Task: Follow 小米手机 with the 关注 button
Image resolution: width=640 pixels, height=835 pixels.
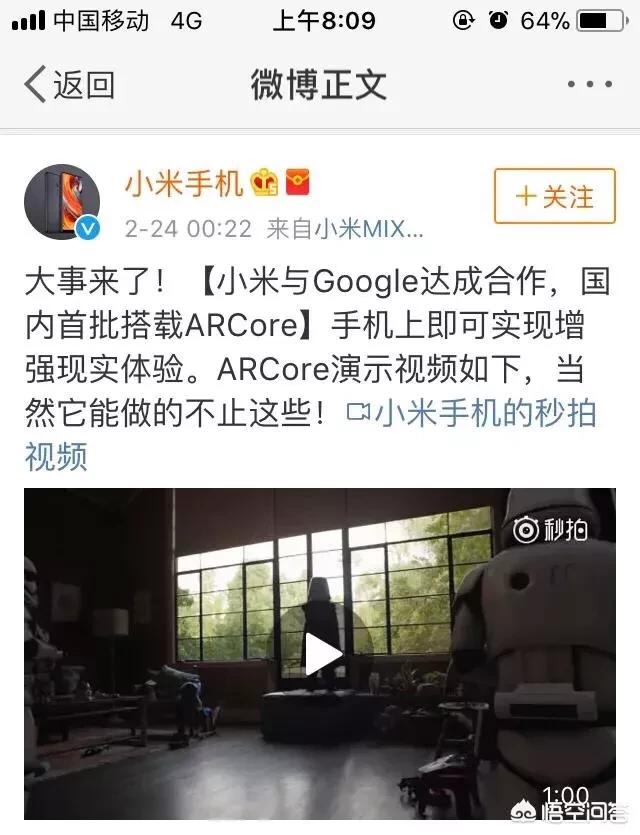Action: coord(553,196)
